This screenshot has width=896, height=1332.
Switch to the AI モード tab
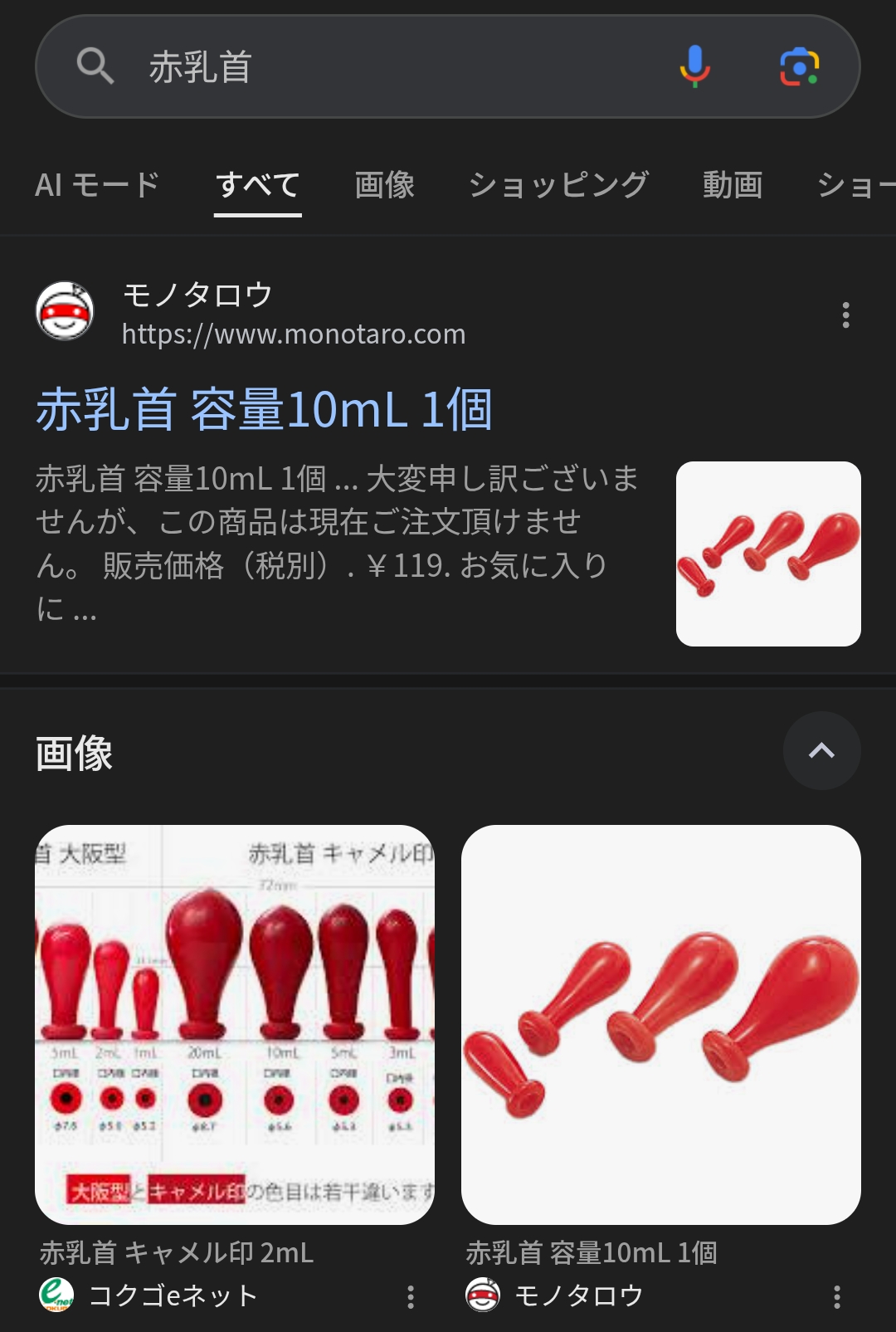[x=97, y=185]
